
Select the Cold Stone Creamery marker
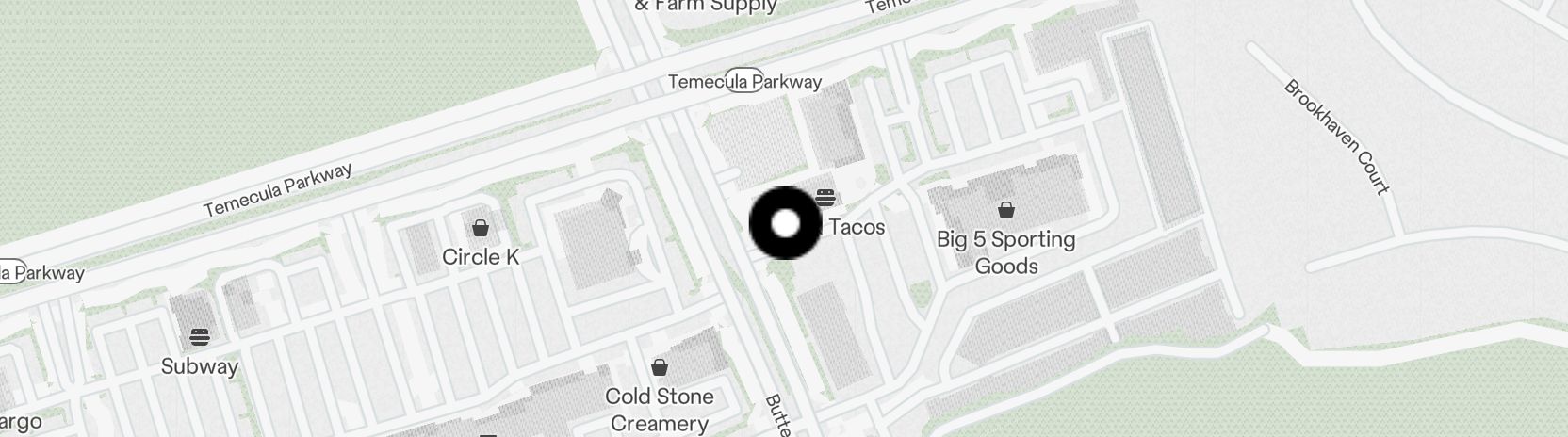[x=659, y=367]
